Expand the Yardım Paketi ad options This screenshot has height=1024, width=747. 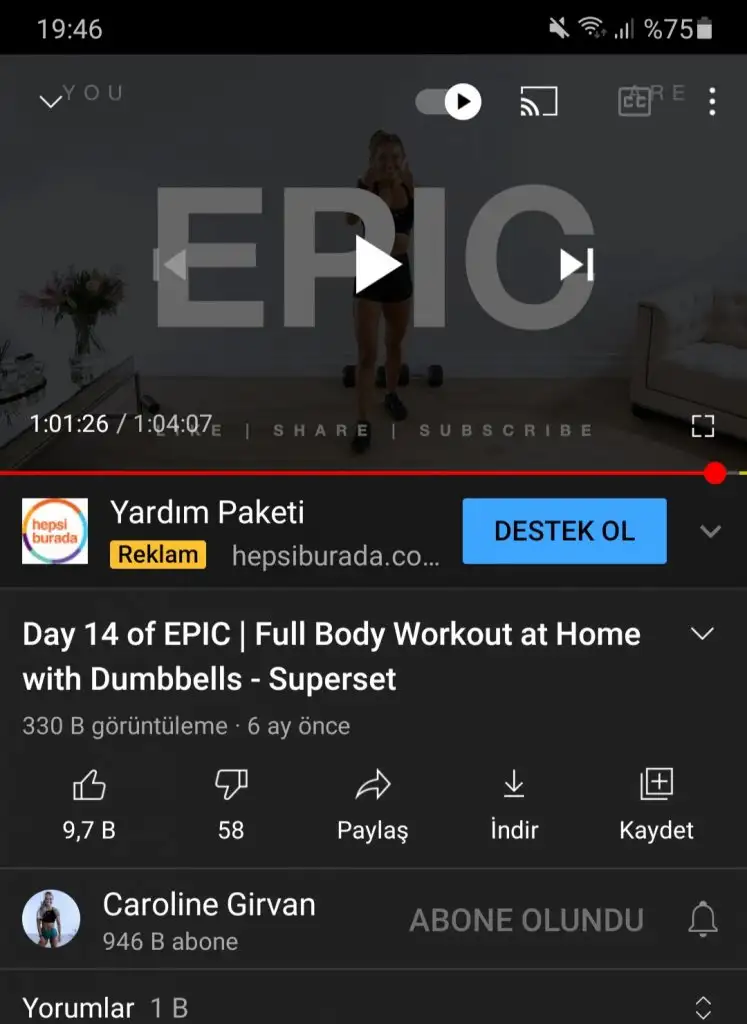pyautogui.click(x=710, y=531)
